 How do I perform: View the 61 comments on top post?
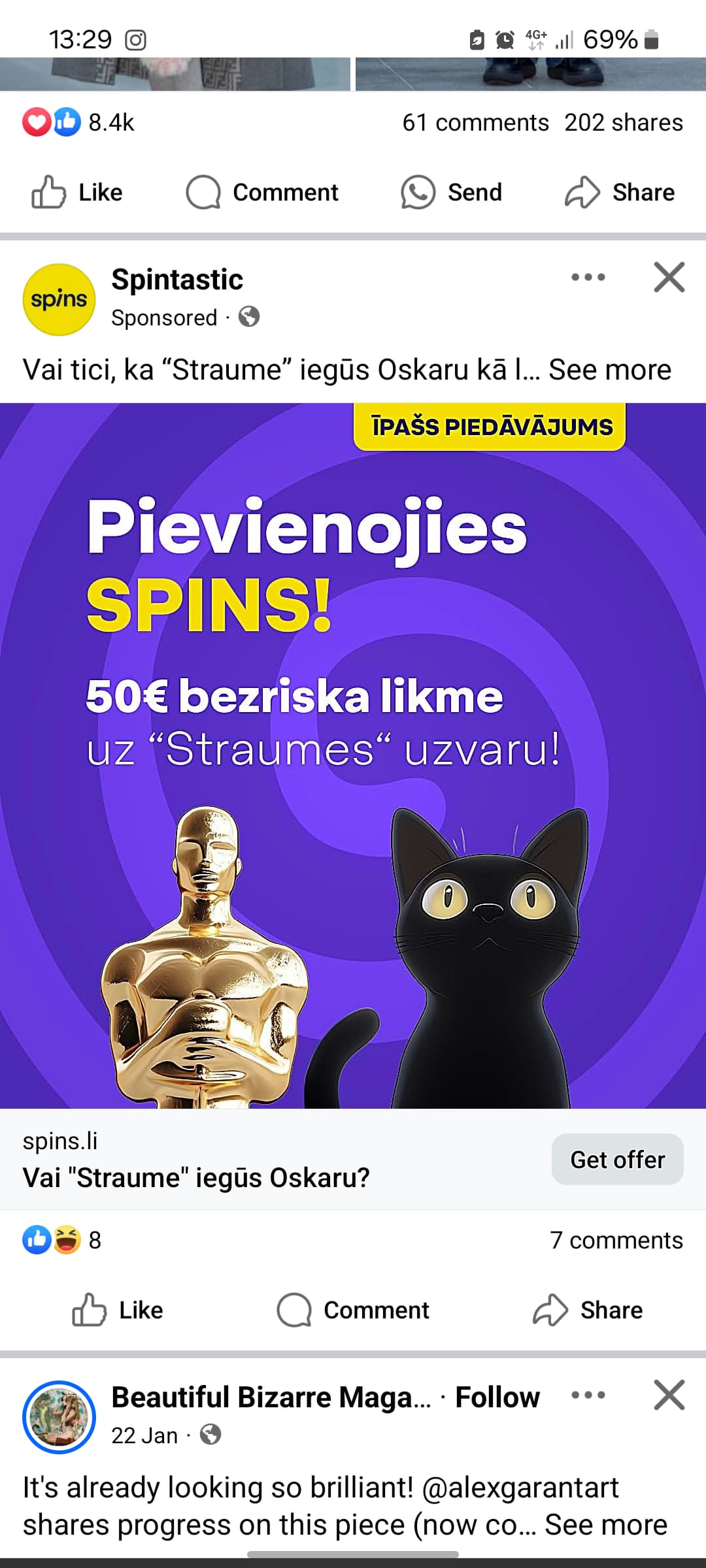click(x=475, y=123)
